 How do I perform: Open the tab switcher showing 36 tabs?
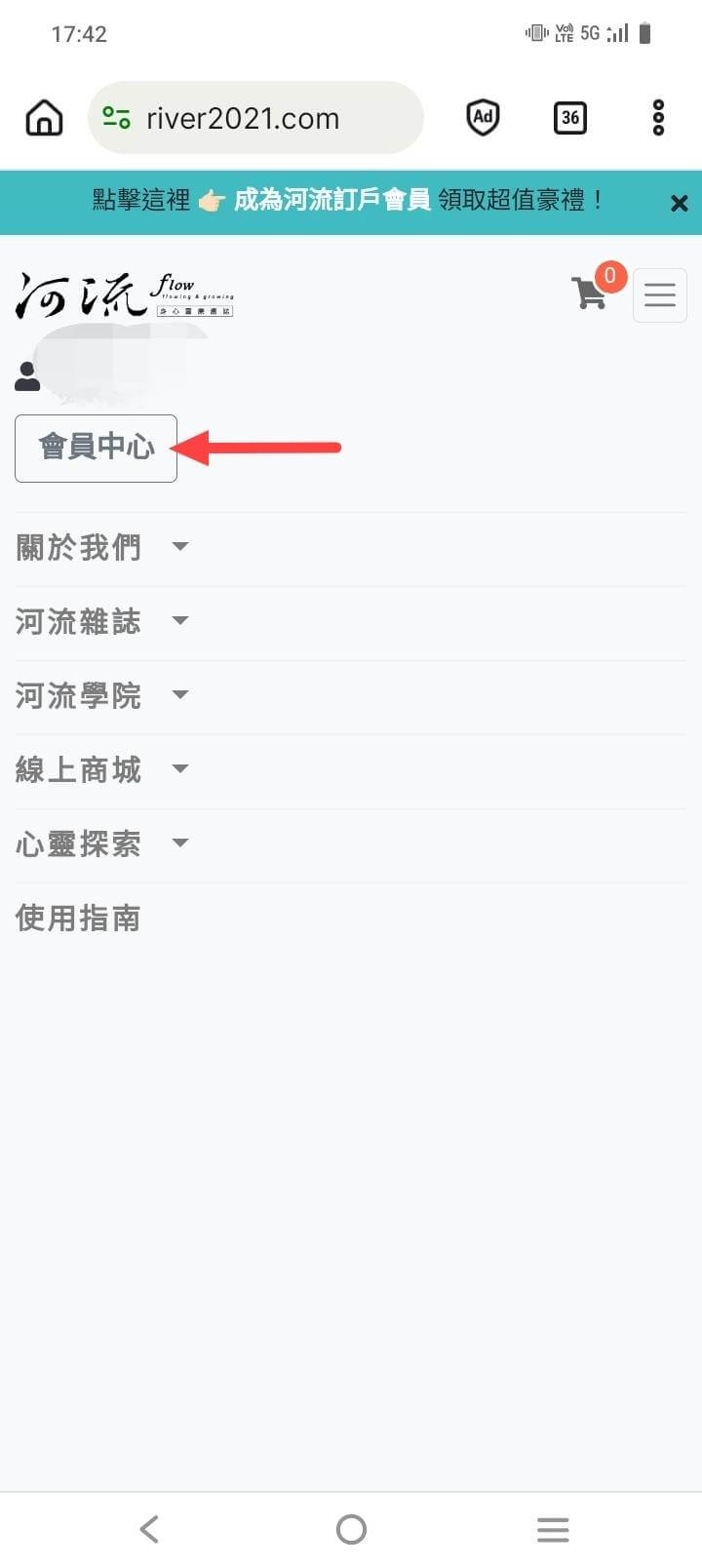click(x=570, y=118)
